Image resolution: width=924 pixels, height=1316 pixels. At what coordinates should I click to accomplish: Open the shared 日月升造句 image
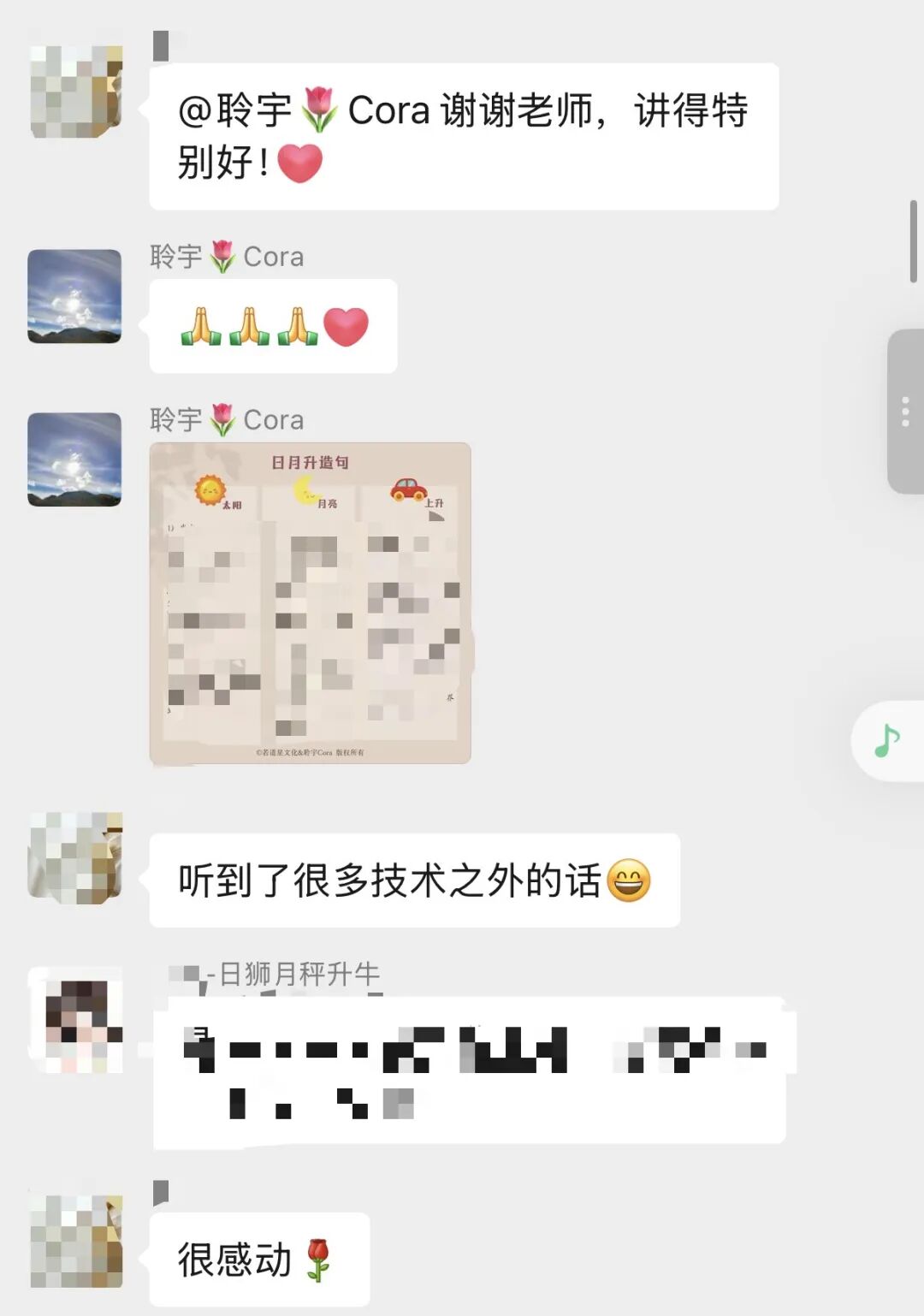310,602
